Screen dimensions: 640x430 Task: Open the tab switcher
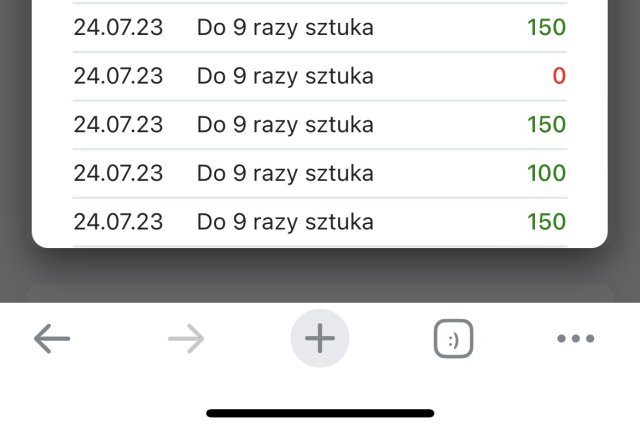(453, 339)
